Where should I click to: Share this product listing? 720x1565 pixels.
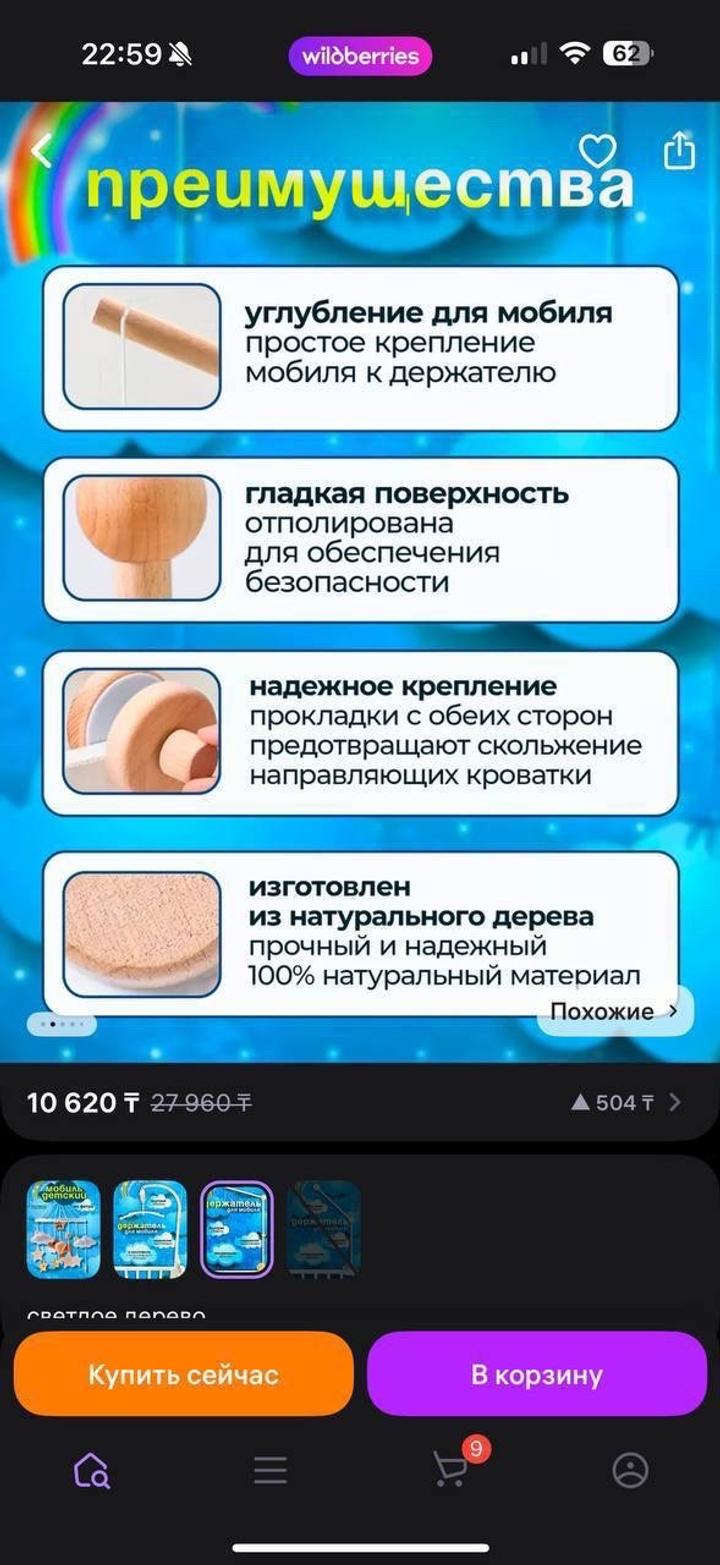pyautogui.click(x=679, y=151)
